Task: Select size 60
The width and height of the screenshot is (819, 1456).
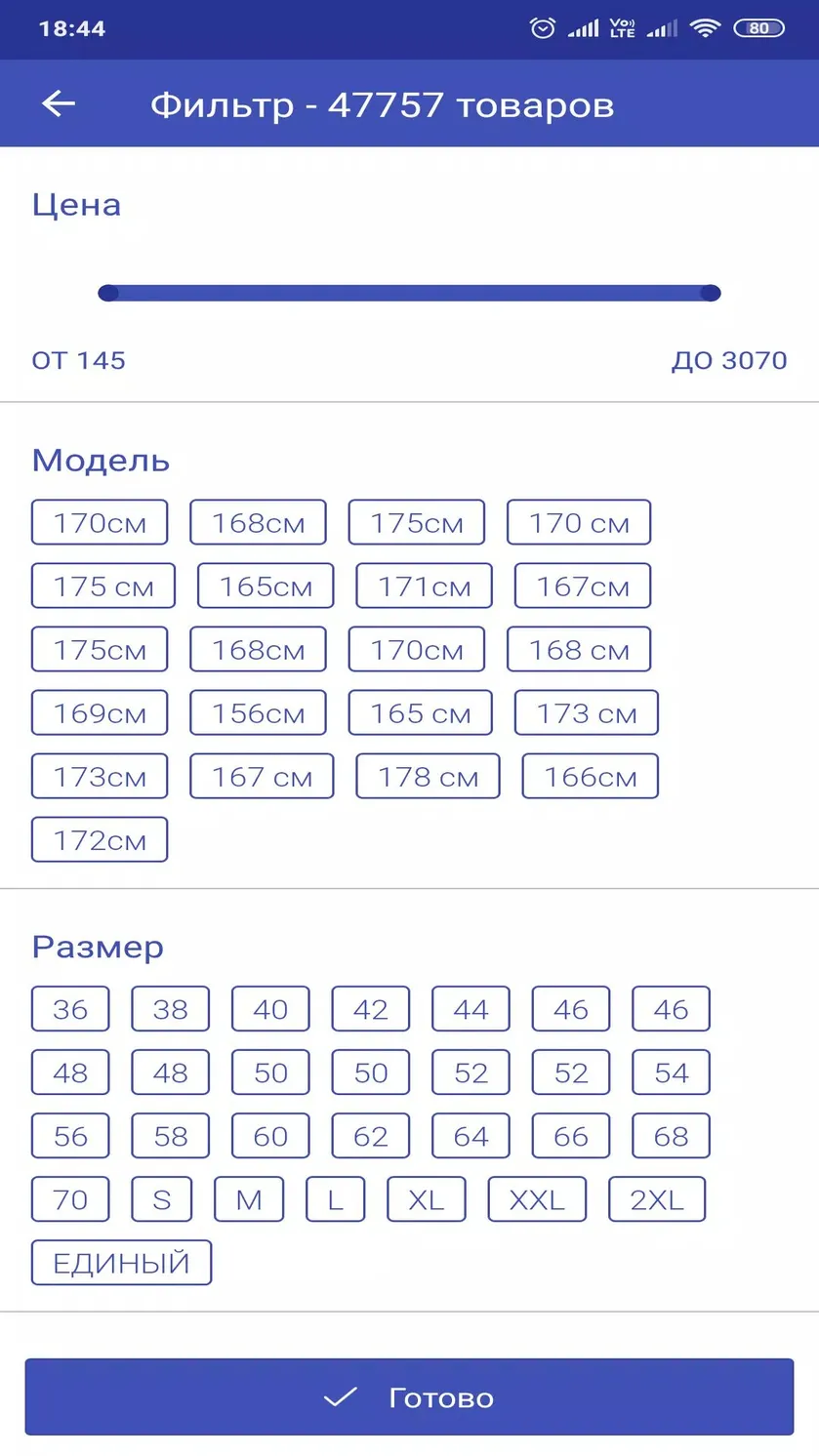Action: 270,1136
